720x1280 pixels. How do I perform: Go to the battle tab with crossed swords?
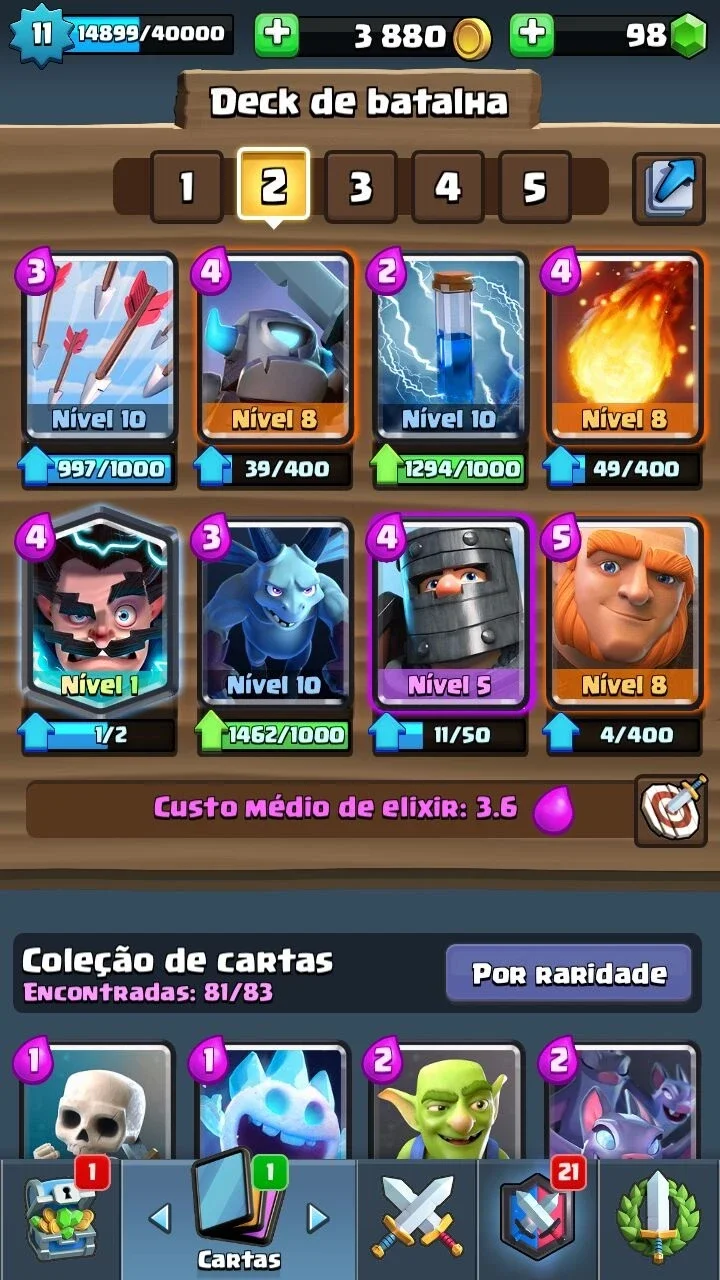(417, 1218)
